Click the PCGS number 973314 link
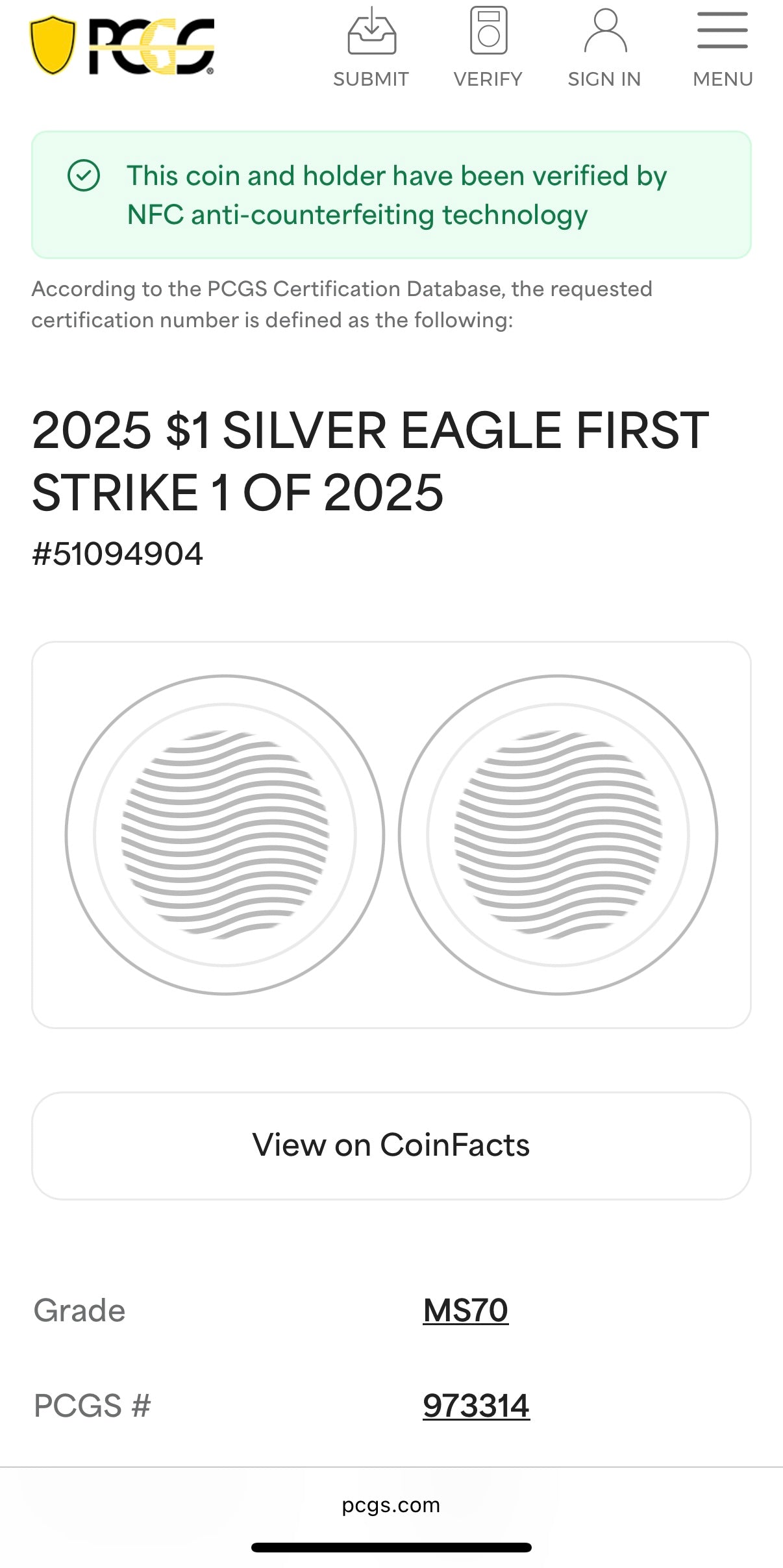783x1568 pixels. click(478, 1405)
